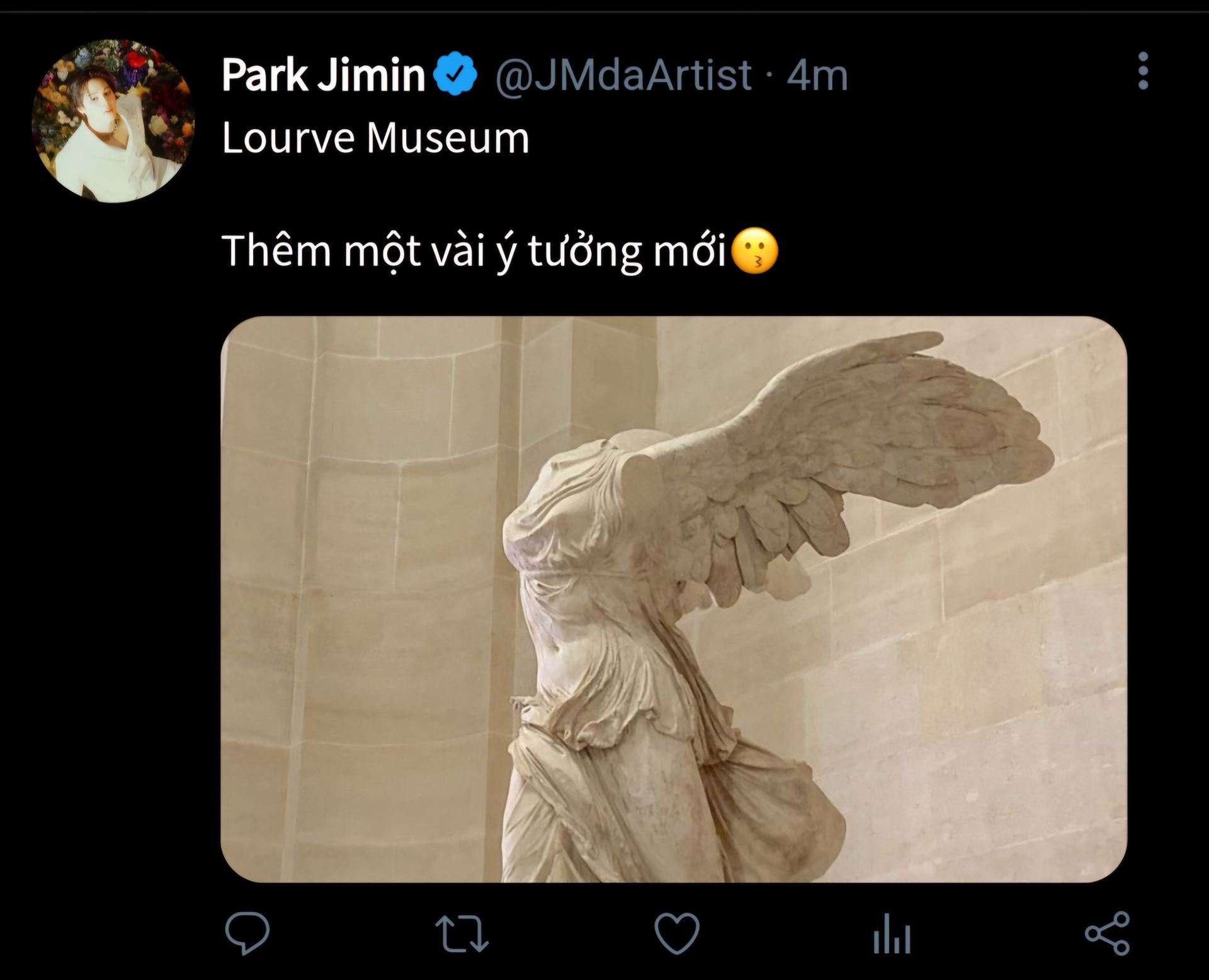
Task: Reply to the Lourve Museum tweet
Action: click(x=247, y=933)
